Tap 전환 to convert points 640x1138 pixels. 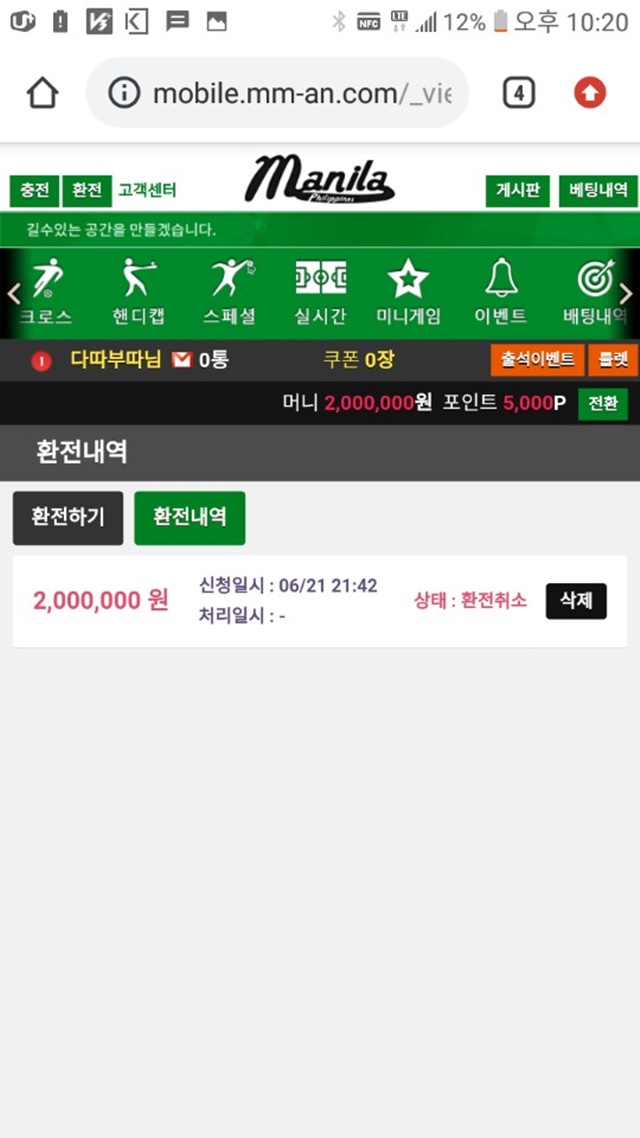click(x=602, y=404)
